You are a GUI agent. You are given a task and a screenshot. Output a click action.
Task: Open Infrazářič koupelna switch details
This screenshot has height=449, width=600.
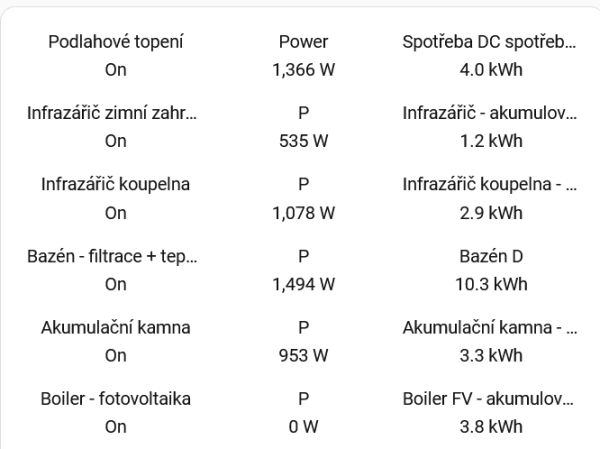pos(116,198)
